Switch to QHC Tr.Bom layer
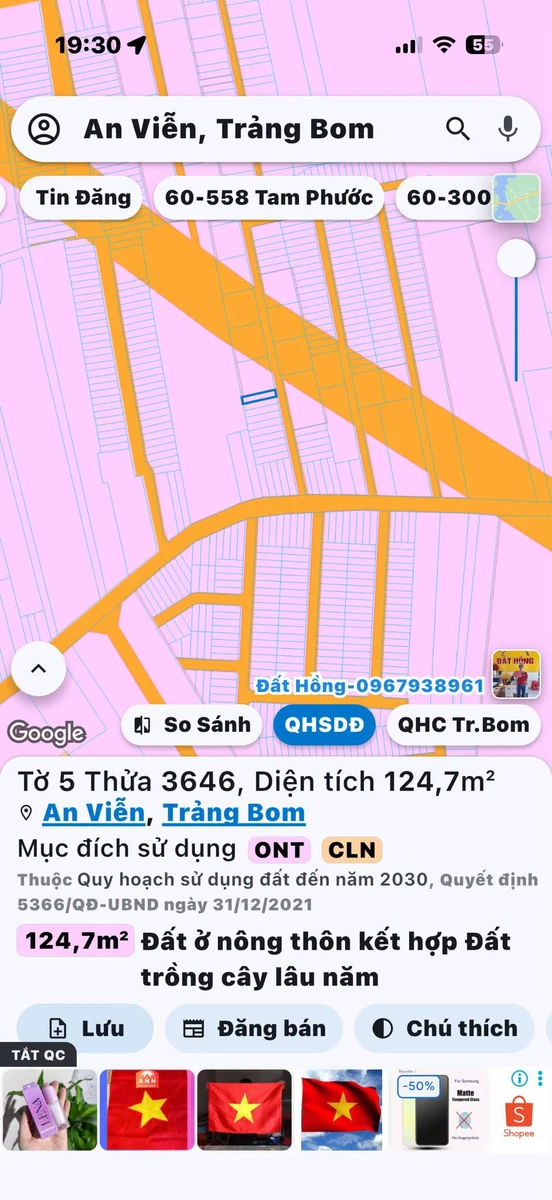552x1200 pixels. [463, 725]
